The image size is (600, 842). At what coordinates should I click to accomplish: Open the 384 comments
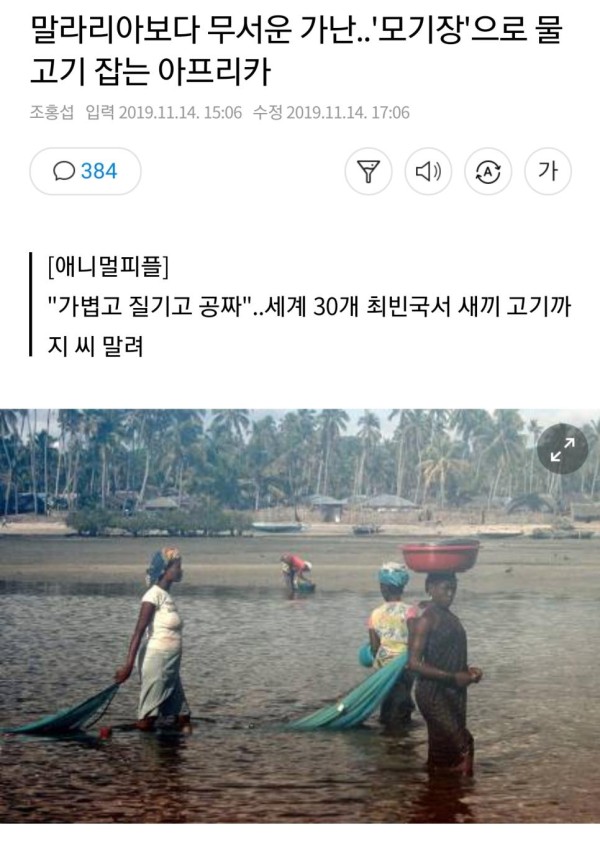85,171
